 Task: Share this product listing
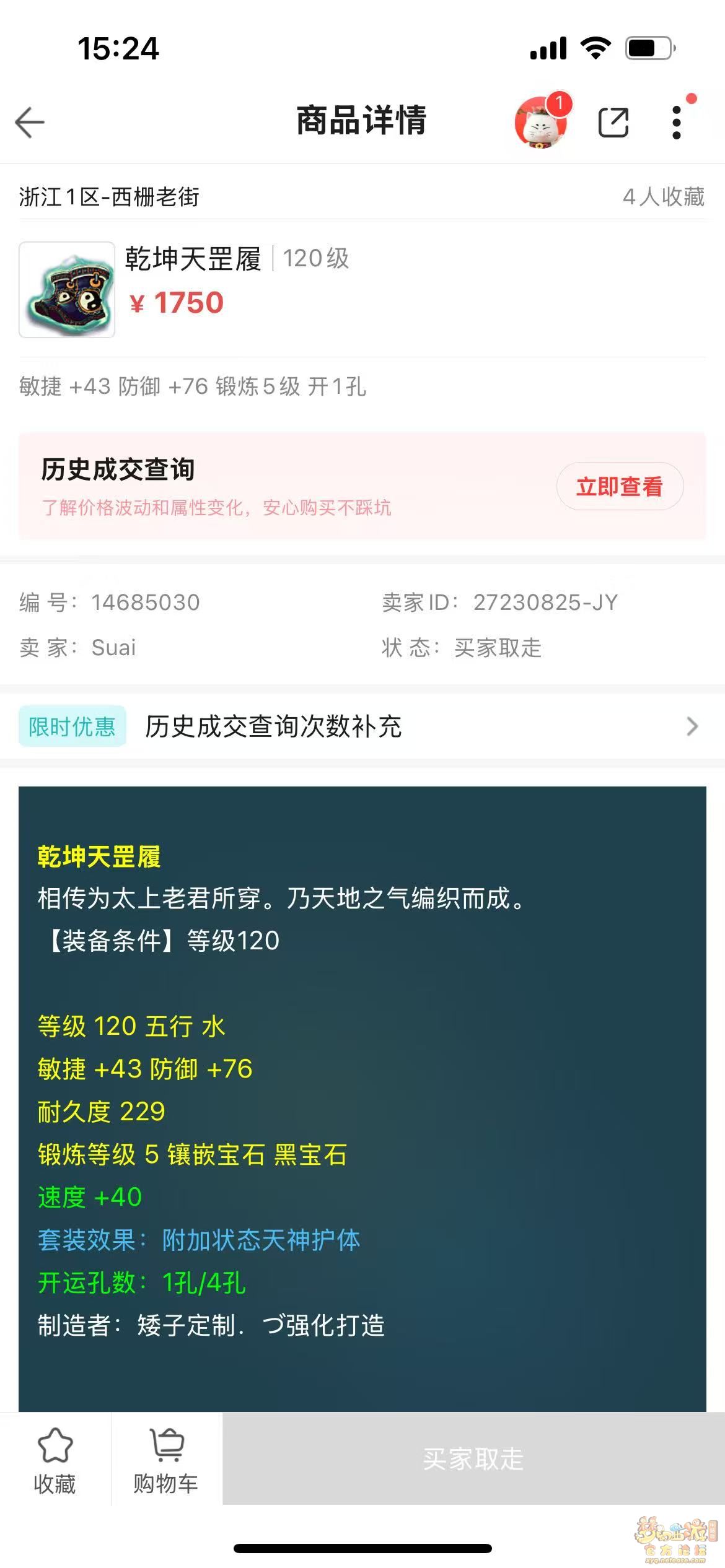(x=613, y=122)
